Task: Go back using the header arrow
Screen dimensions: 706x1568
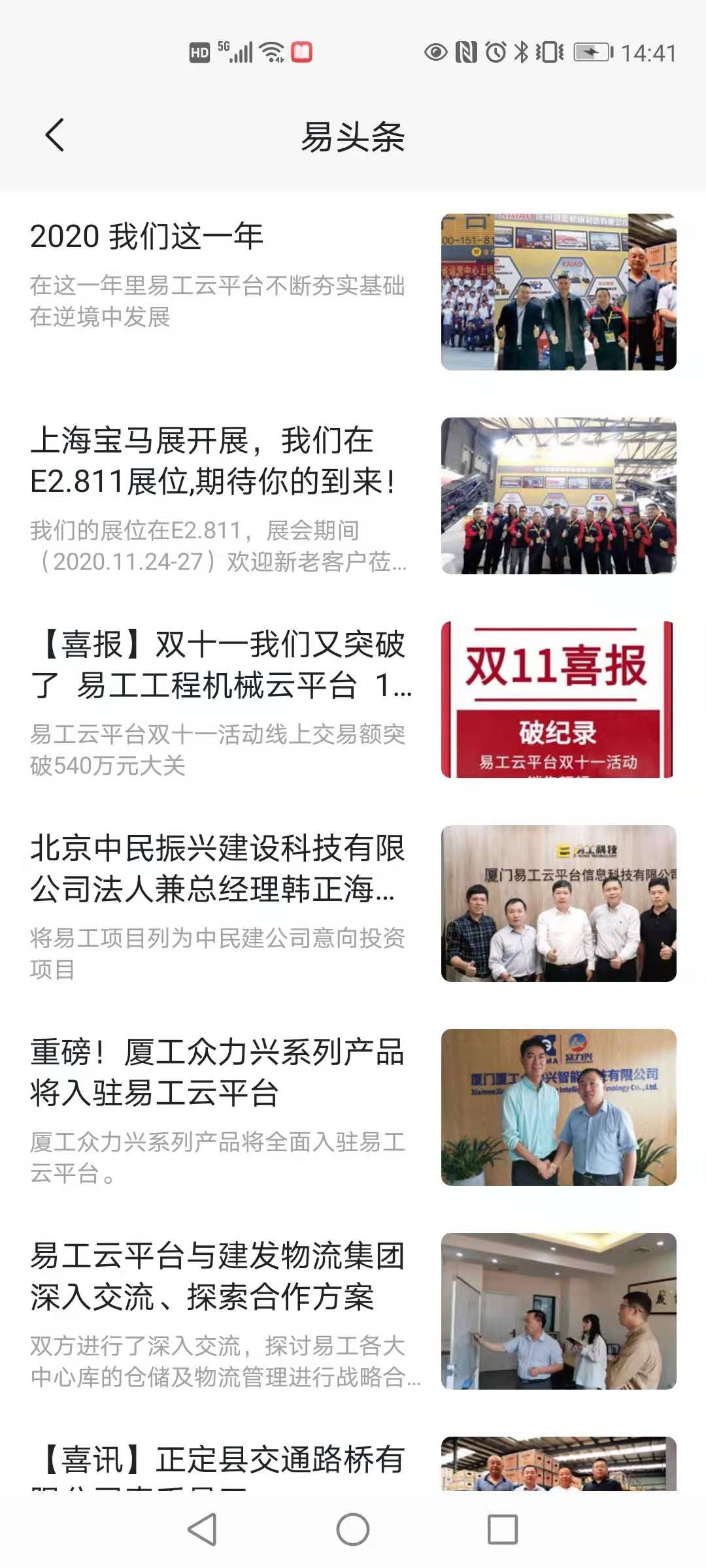Action: tap(55, 135)
